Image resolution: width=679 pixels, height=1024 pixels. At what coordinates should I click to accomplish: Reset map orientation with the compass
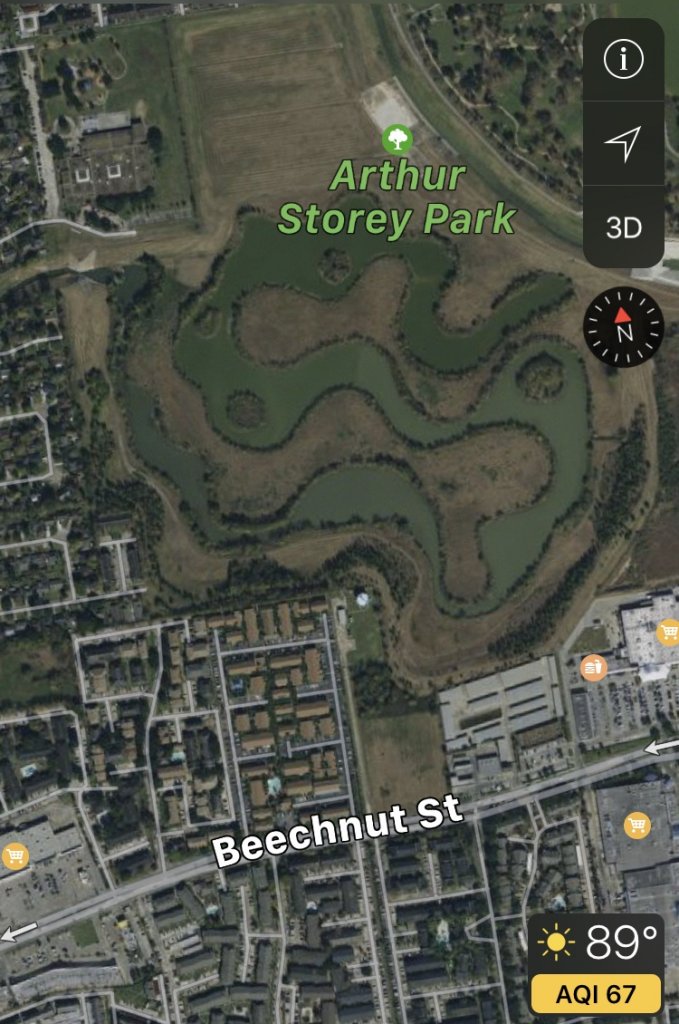pos(623,327)
